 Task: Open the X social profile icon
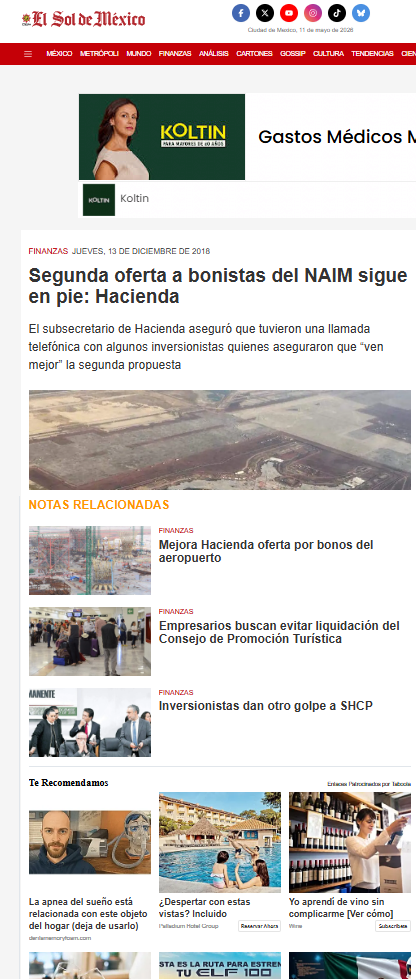click(265, 12)
